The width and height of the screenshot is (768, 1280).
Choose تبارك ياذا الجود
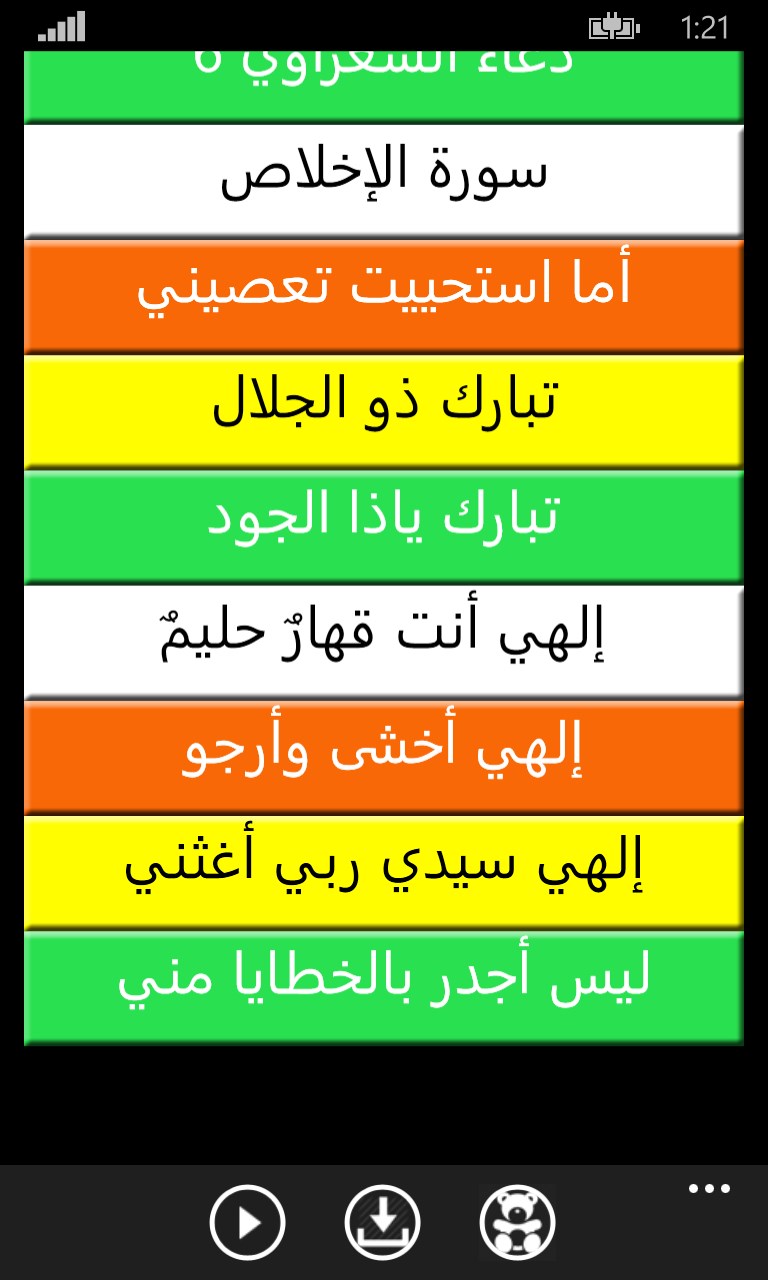384,526
